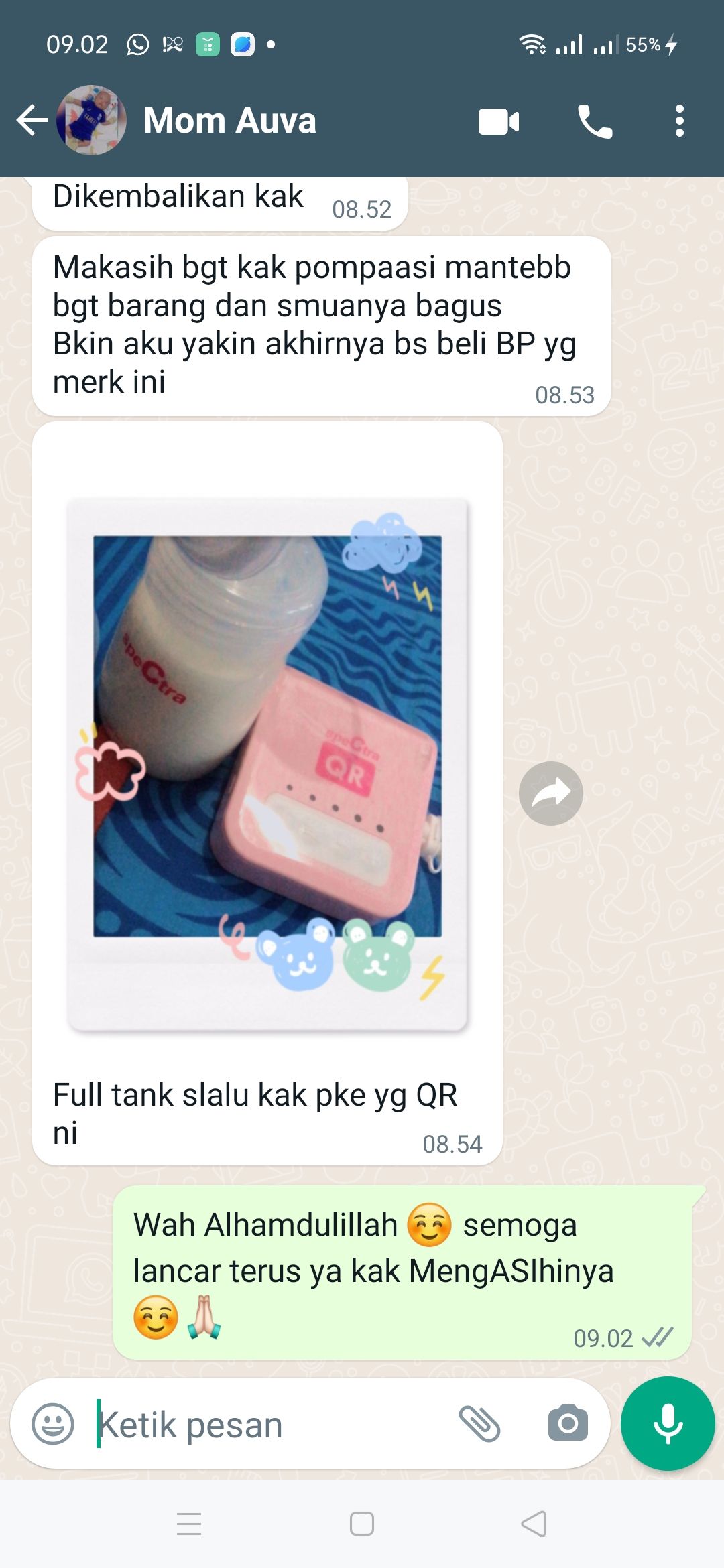The width and height of the screenshot is (724, 1568).
Task: Open the chat overflow menu
Action: (x=679, y=121)
